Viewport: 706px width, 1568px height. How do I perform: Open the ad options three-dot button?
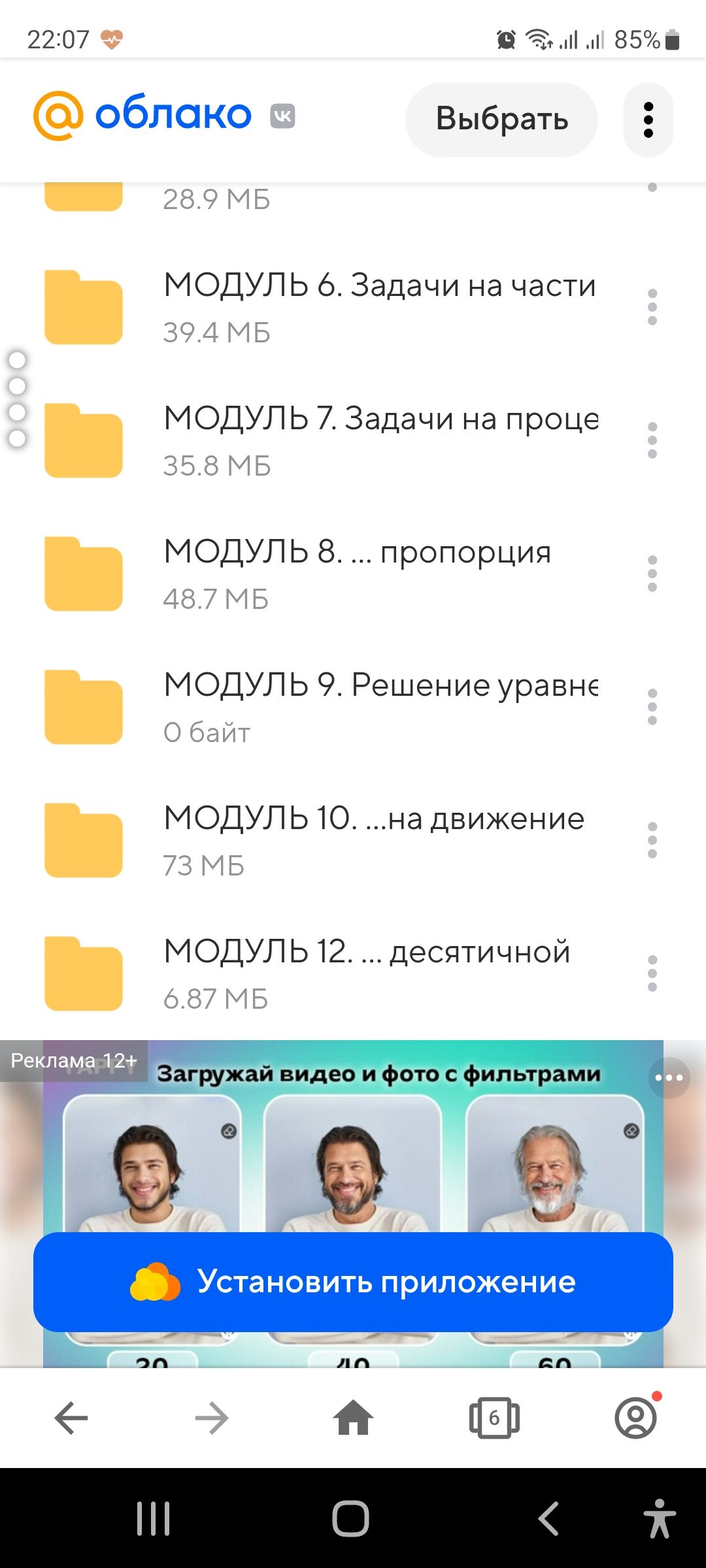[x=669, y=1077]
